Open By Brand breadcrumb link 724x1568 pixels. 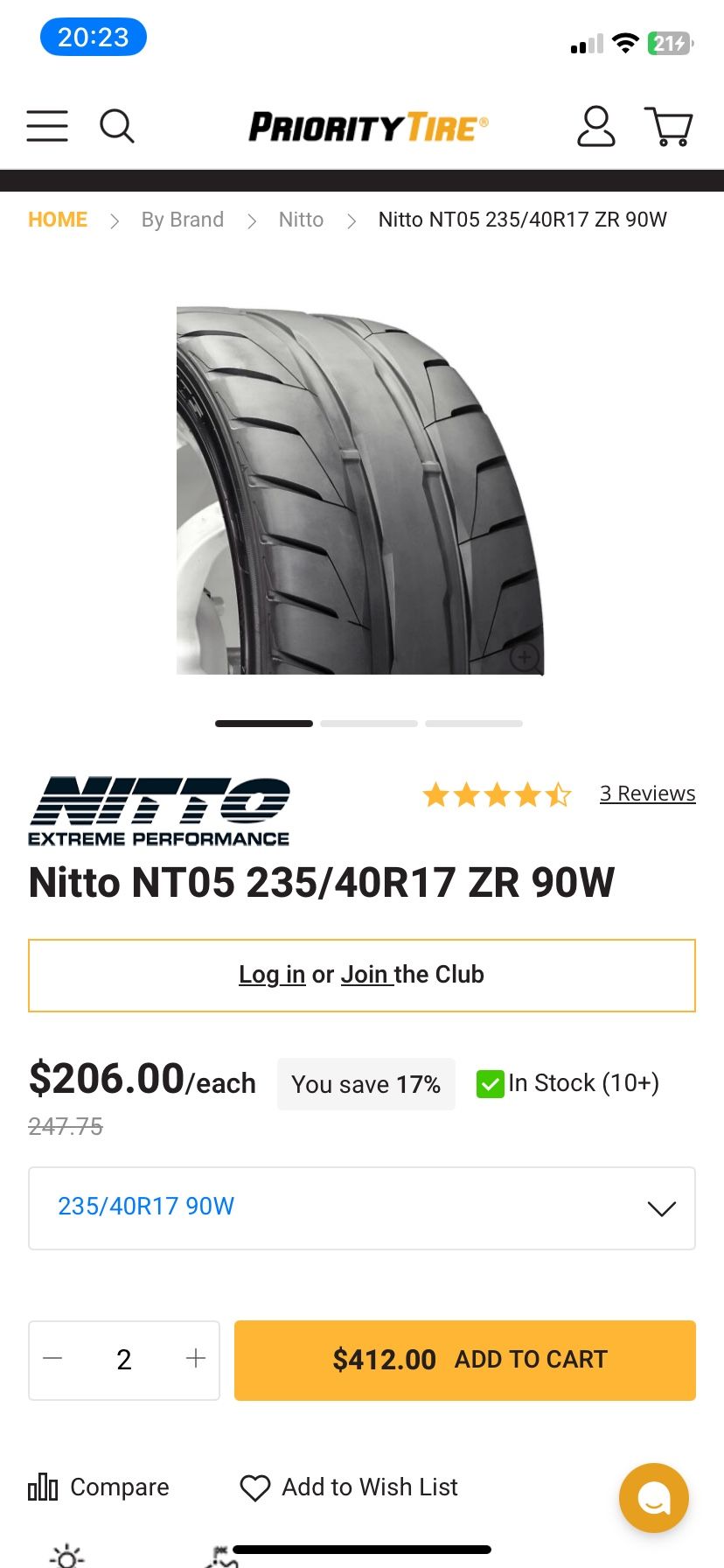pos(183,220)
